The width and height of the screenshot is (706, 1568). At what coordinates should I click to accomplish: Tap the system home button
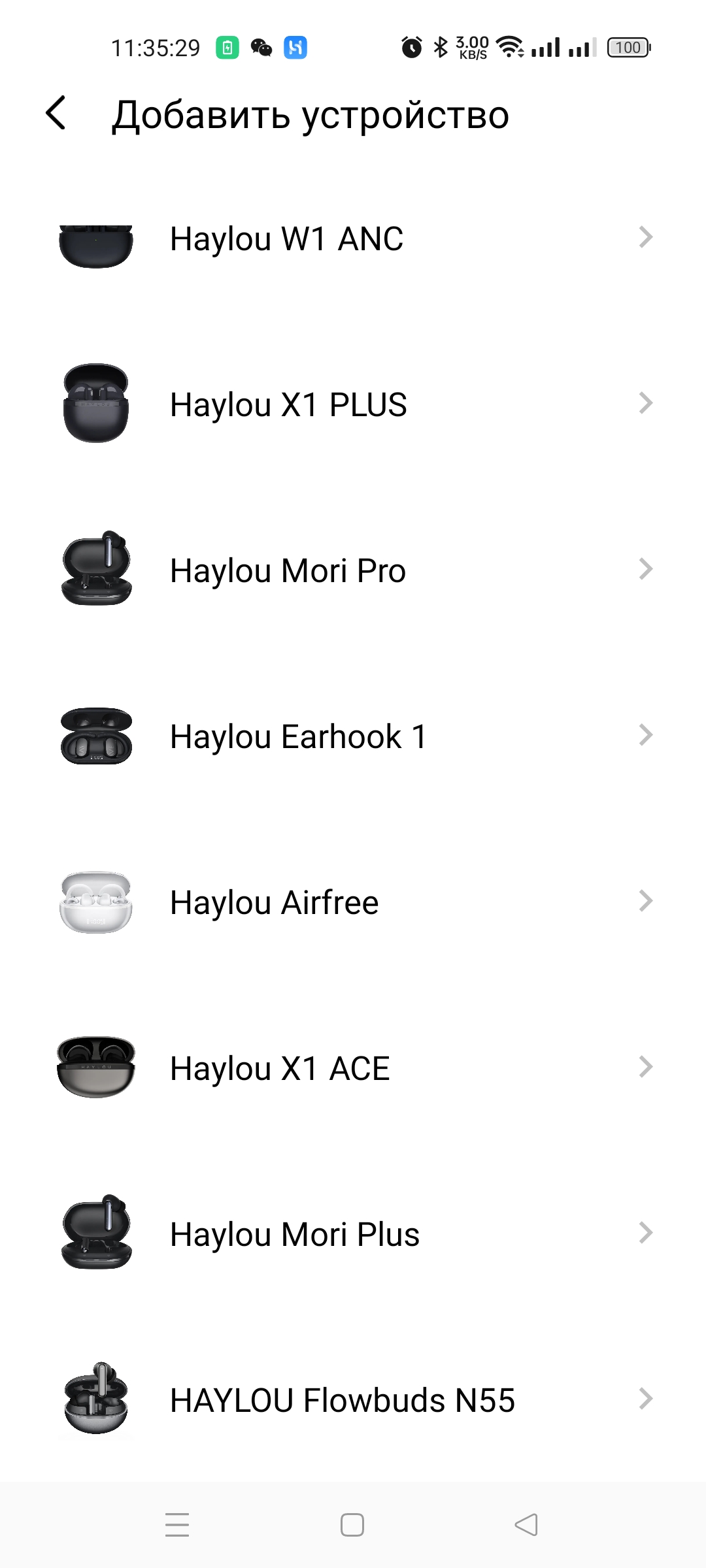pyautogui.click(x=352, y=1525)
